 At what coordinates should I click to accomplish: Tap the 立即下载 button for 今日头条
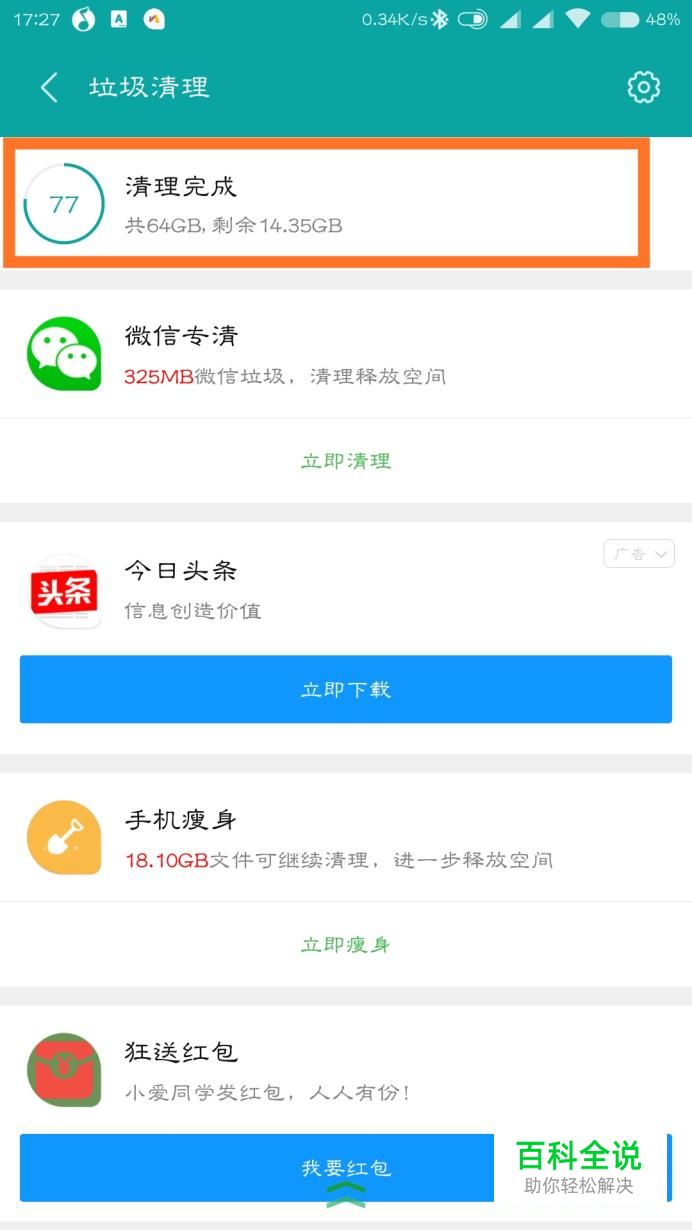[346, 689]
